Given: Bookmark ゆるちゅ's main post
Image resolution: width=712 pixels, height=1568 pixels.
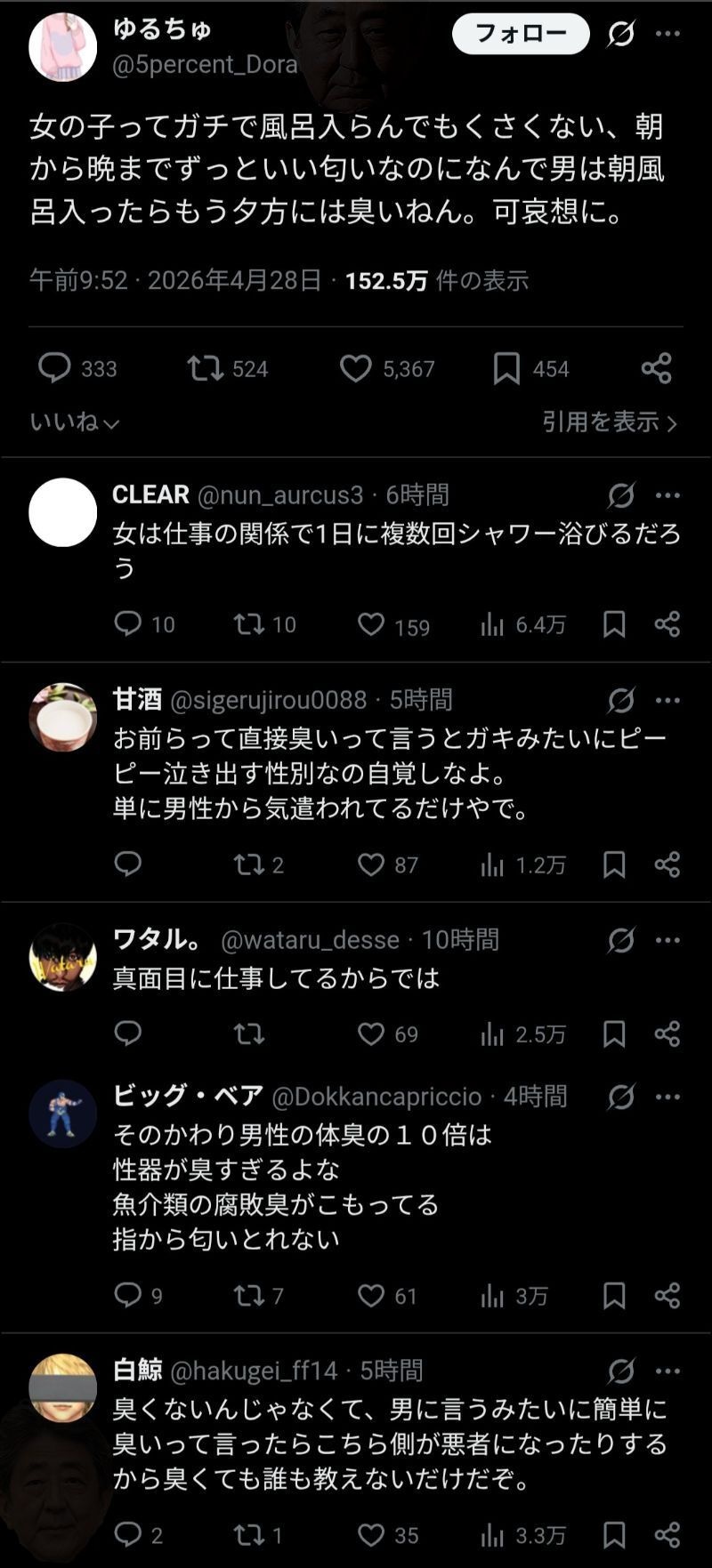Looking at the screenshot, I should point(506,368).
